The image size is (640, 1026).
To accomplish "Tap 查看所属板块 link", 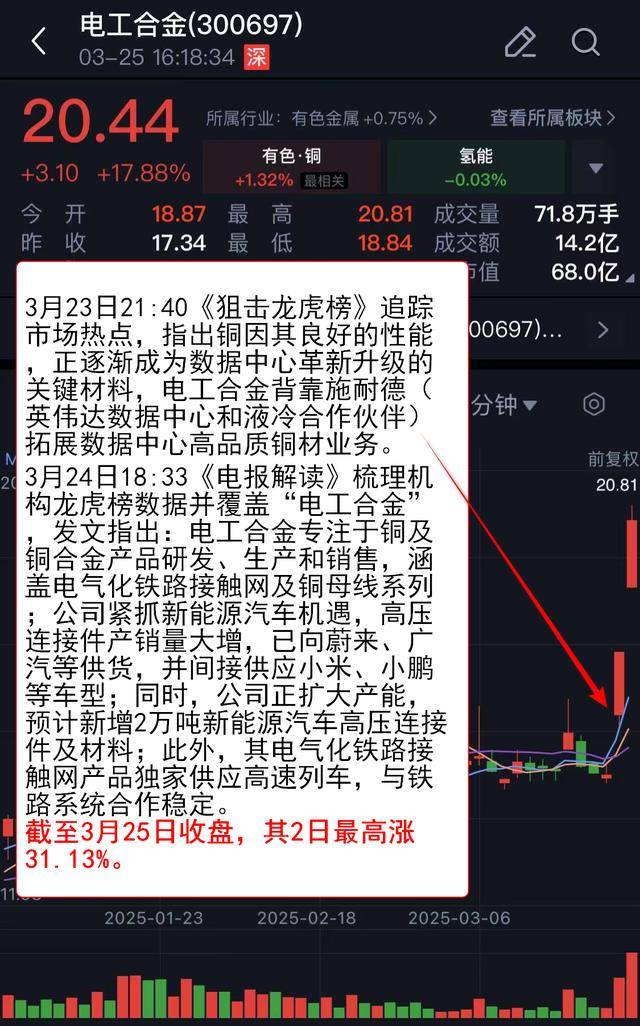I will pyautogui.click(x=552, y=118).
